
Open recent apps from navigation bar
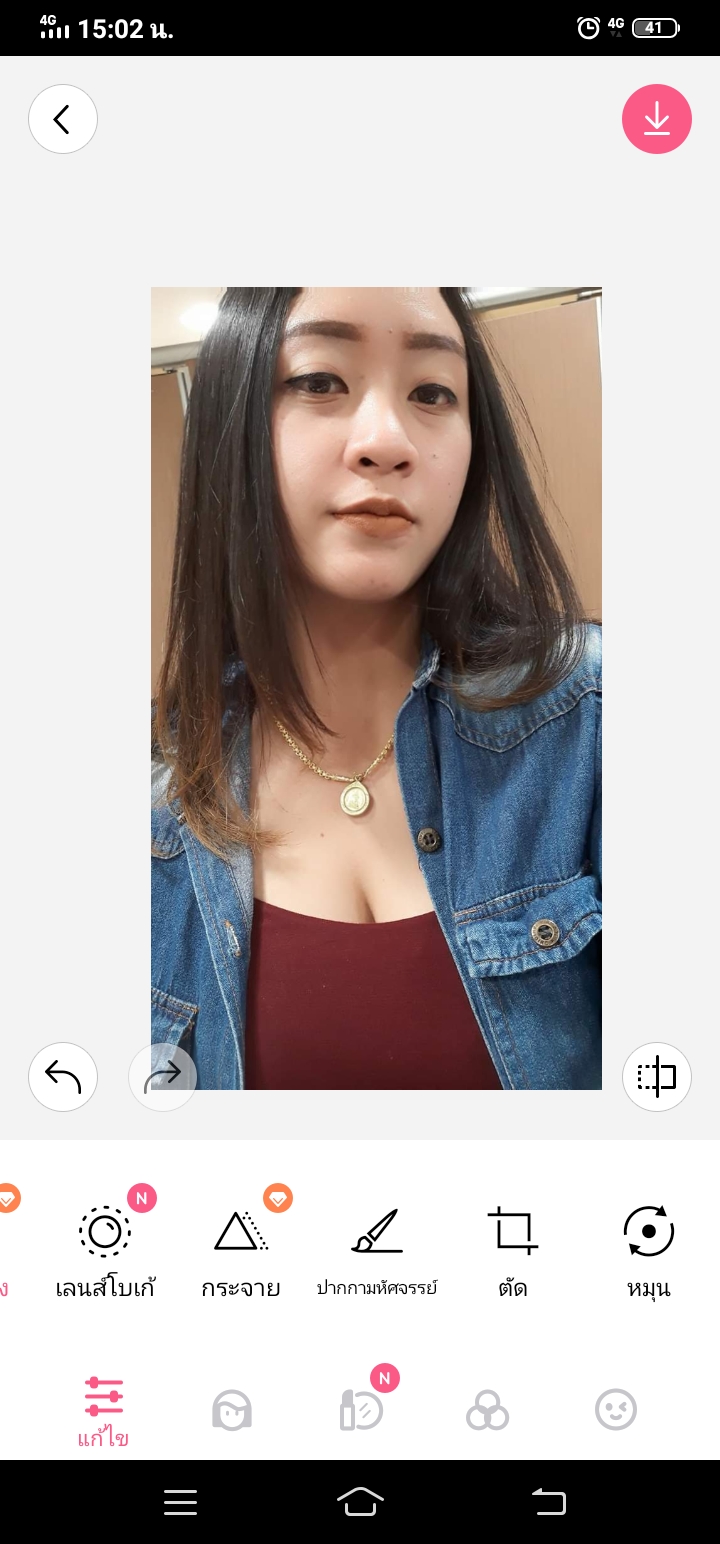(x=181, y=1501)
